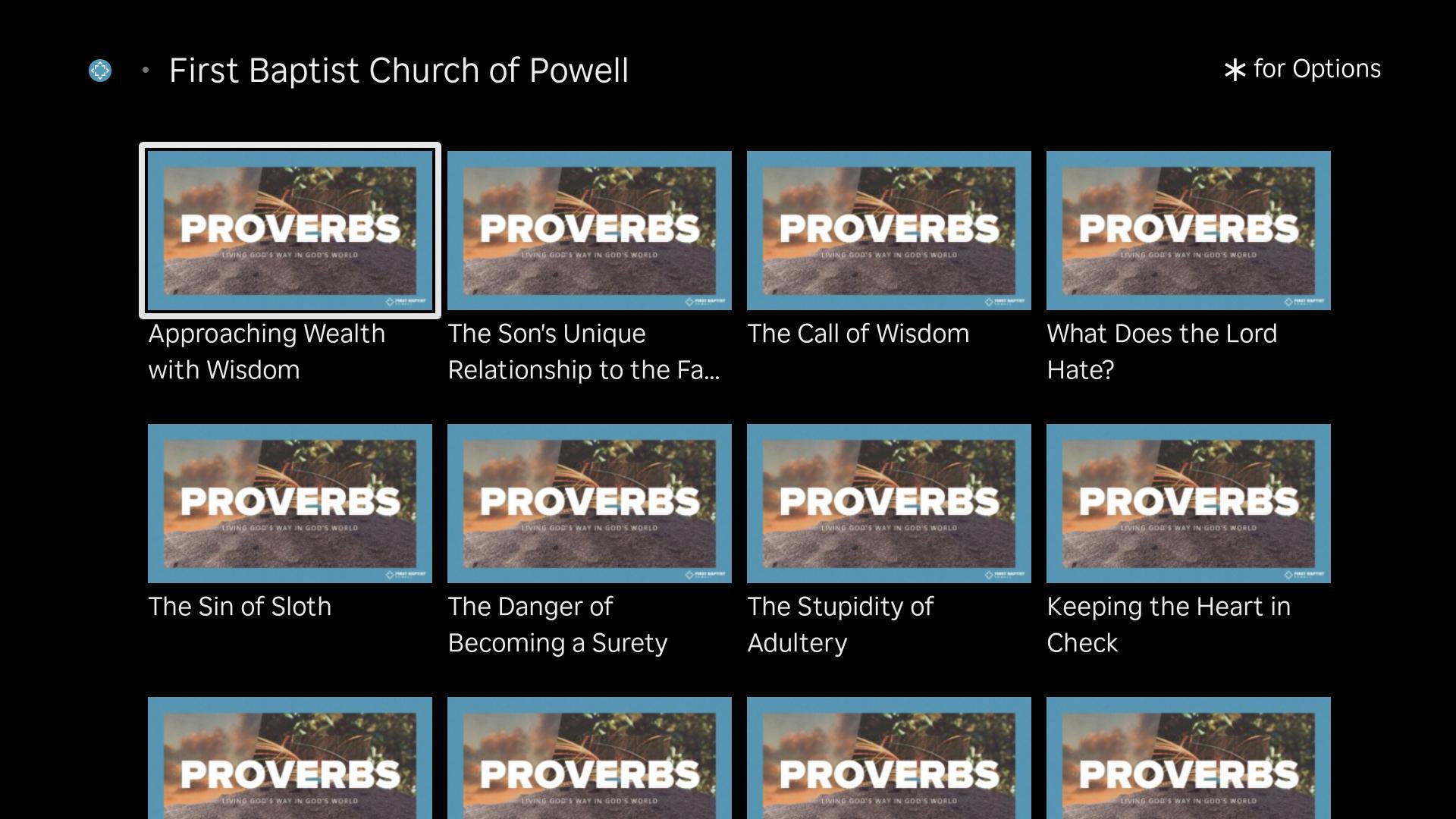Play The Son's Unique Relationship video

coord(589,231)
